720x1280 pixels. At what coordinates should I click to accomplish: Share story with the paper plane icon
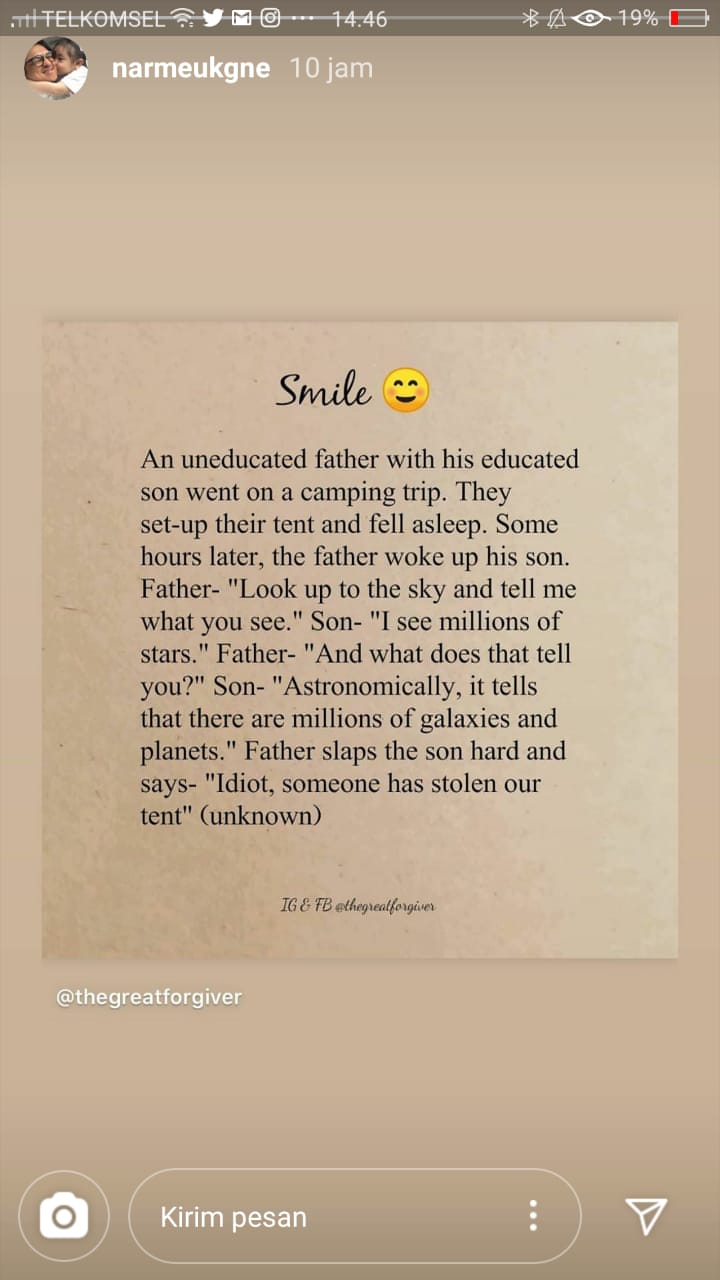[646, 1216]
